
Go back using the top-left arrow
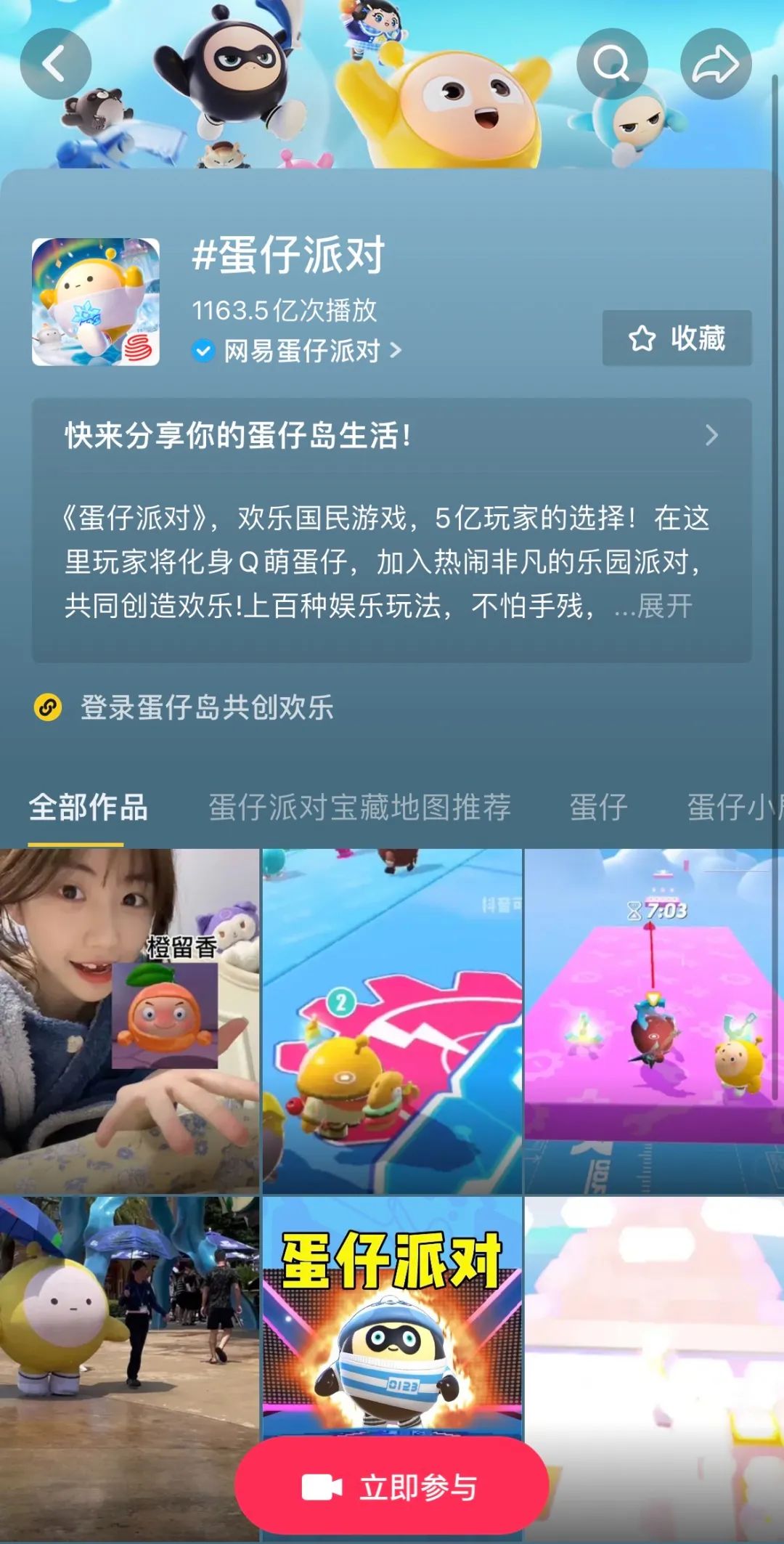click(55, 64)
